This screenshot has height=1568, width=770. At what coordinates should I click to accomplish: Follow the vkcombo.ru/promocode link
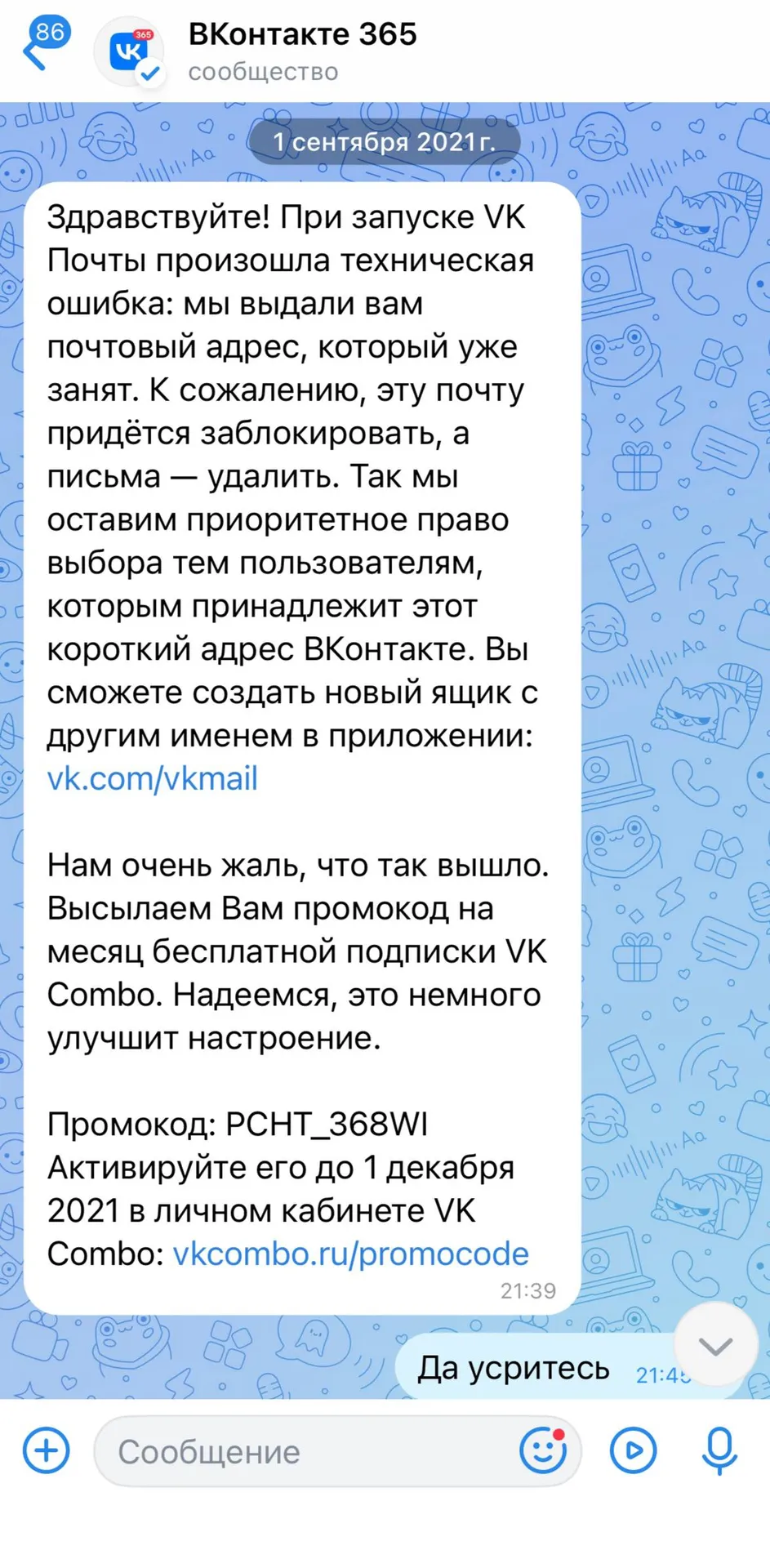tap(351, 1254)
